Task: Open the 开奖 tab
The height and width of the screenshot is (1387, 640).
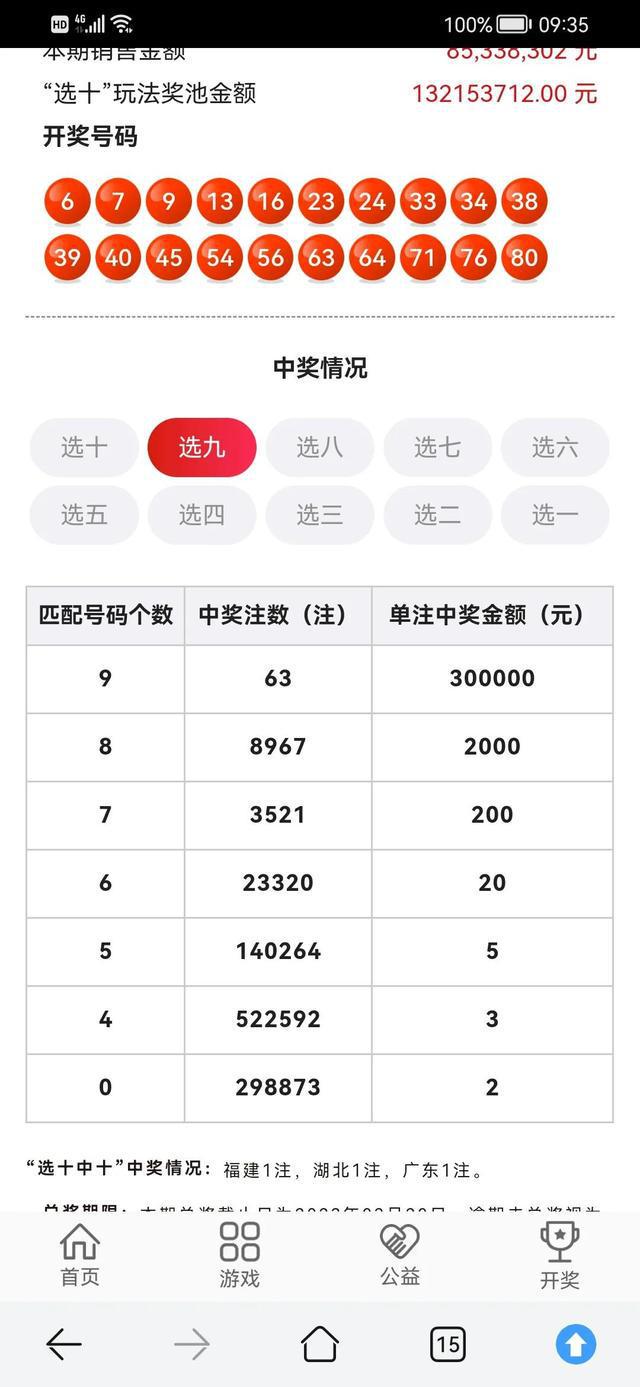Action: pyautogui.click(x=560, y=1255)
